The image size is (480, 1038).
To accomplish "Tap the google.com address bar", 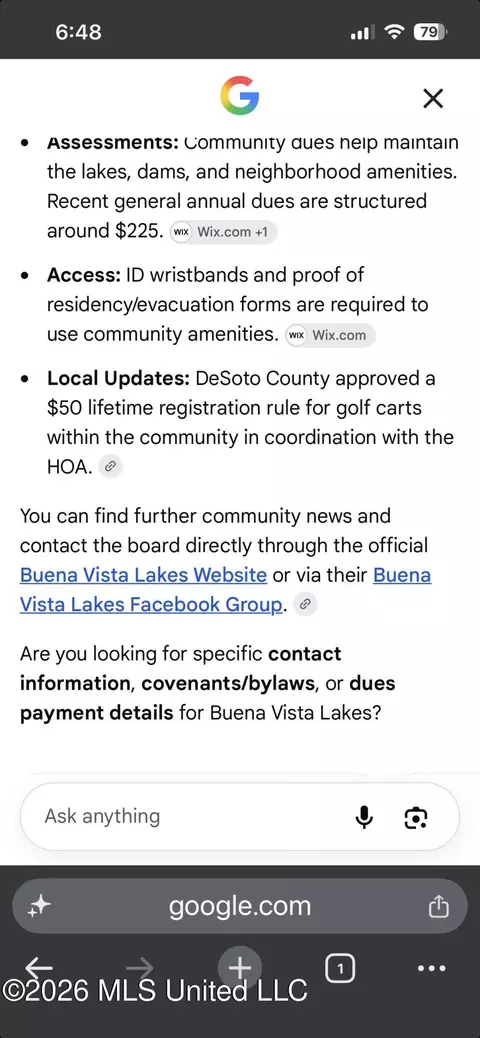I will point(240,906).
